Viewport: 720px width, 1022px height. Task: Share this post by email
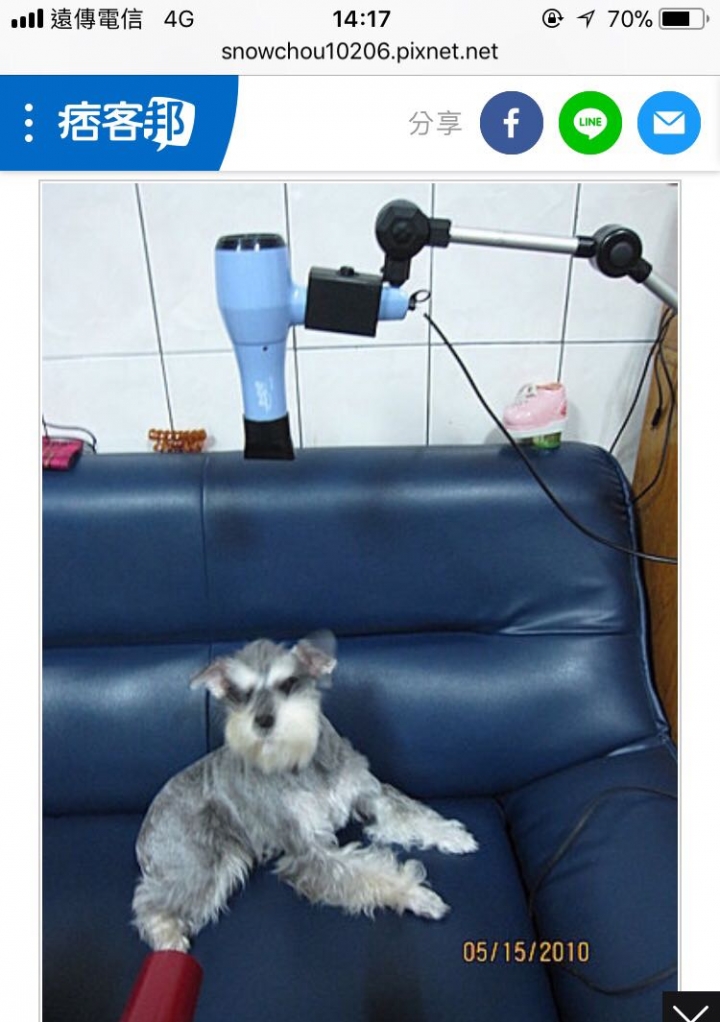pos(668,123)
